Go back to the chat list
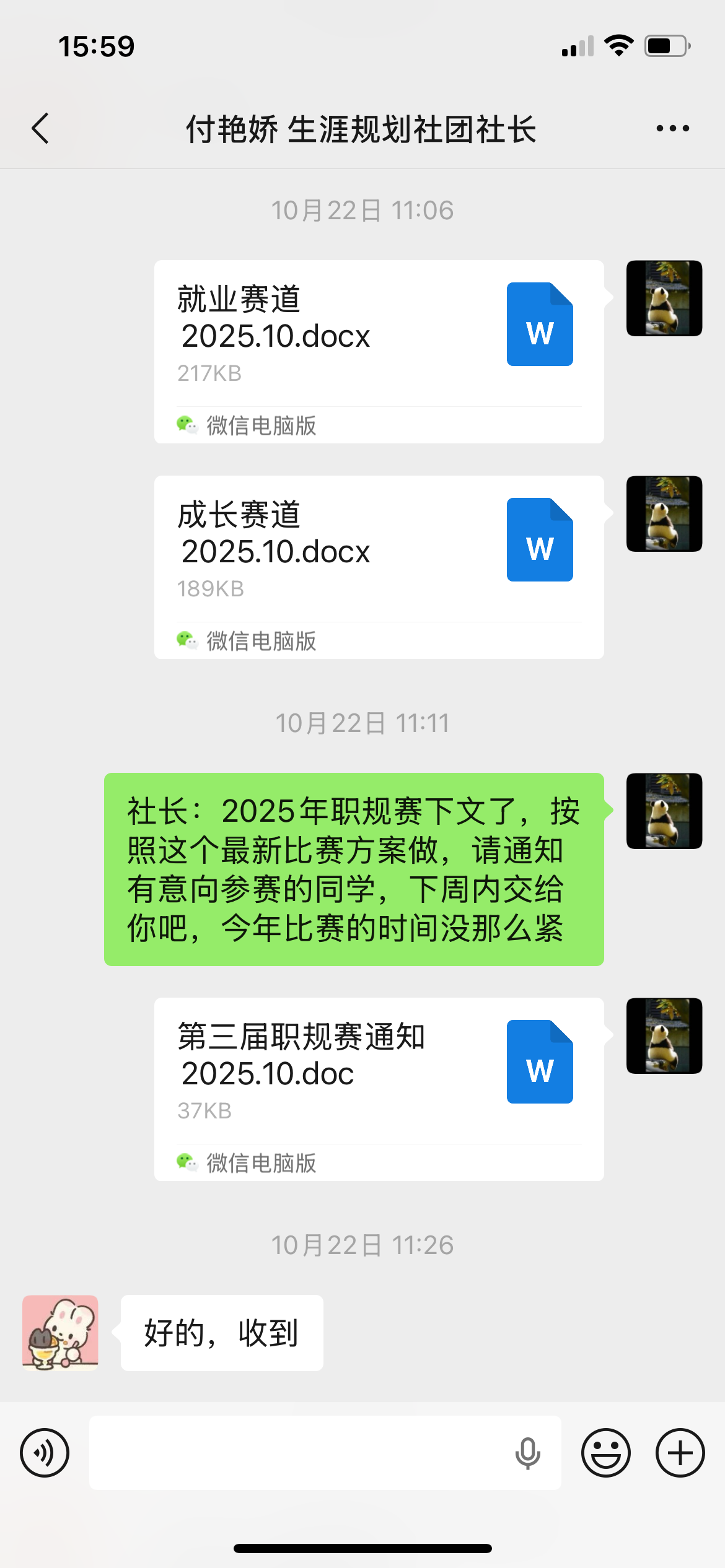Image resolution: width=725 pixels, height=1568 pixels. pos(41,129)
